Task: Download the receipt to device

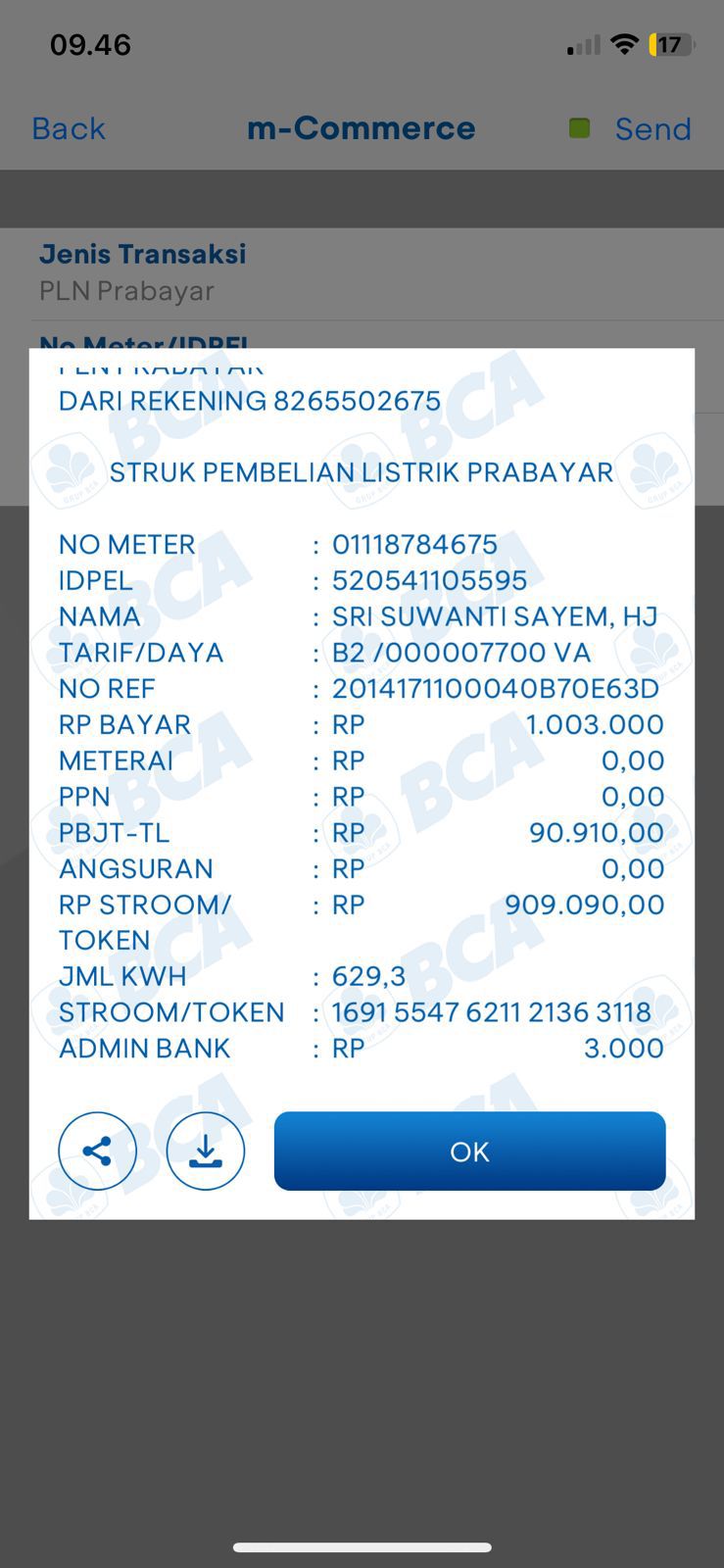Action: [205, 1151]
